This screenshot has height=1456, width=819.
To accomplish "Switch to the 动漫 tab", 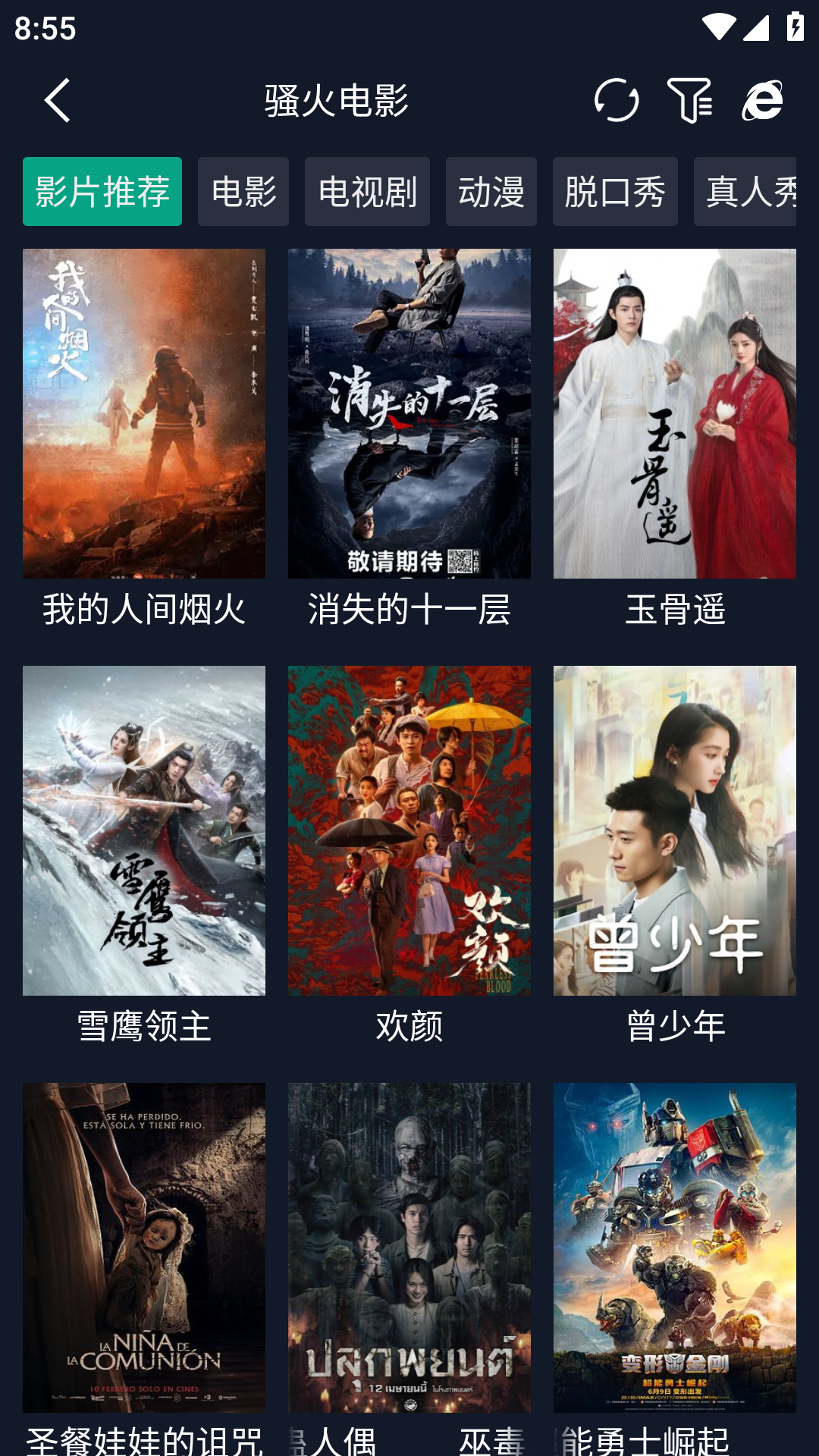I will pos(491,191).
